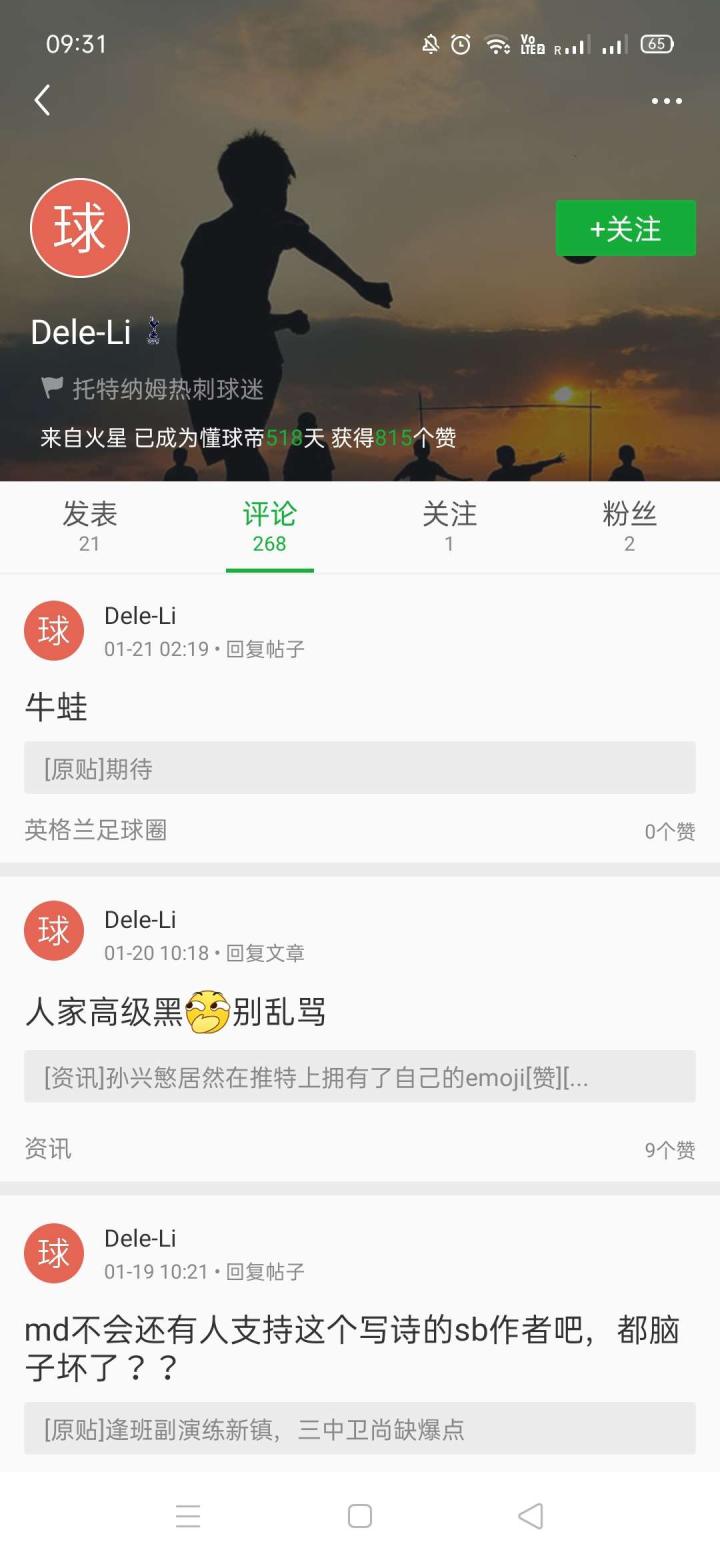The width and height of the screenshot is (720, 1560).
Task: Open the 牛蛙 comment
Action: coord(57,707)
